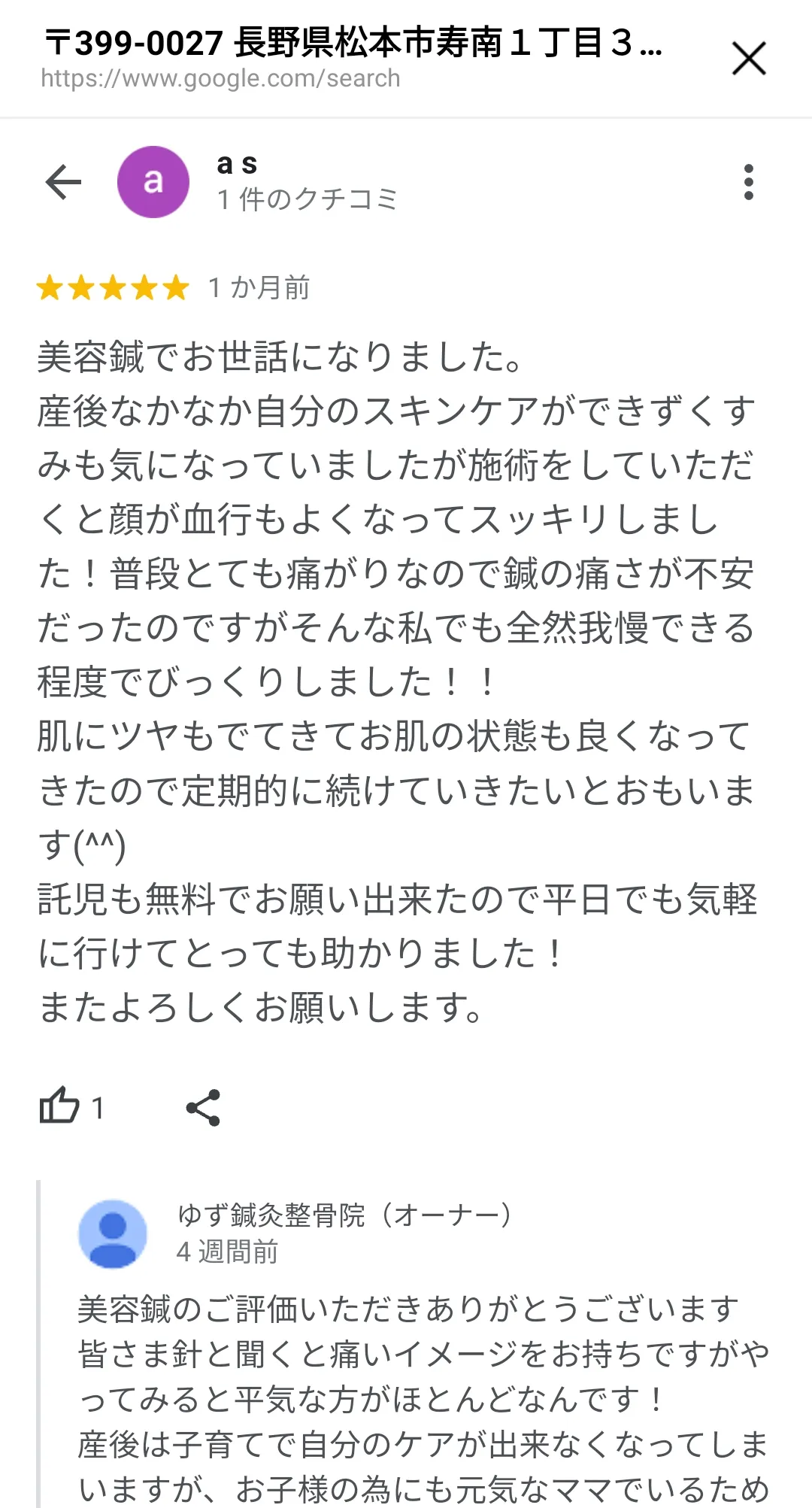Like the review with thumbs up
The height and width of the screenshot is (1508, 812).
point(59,1106)
